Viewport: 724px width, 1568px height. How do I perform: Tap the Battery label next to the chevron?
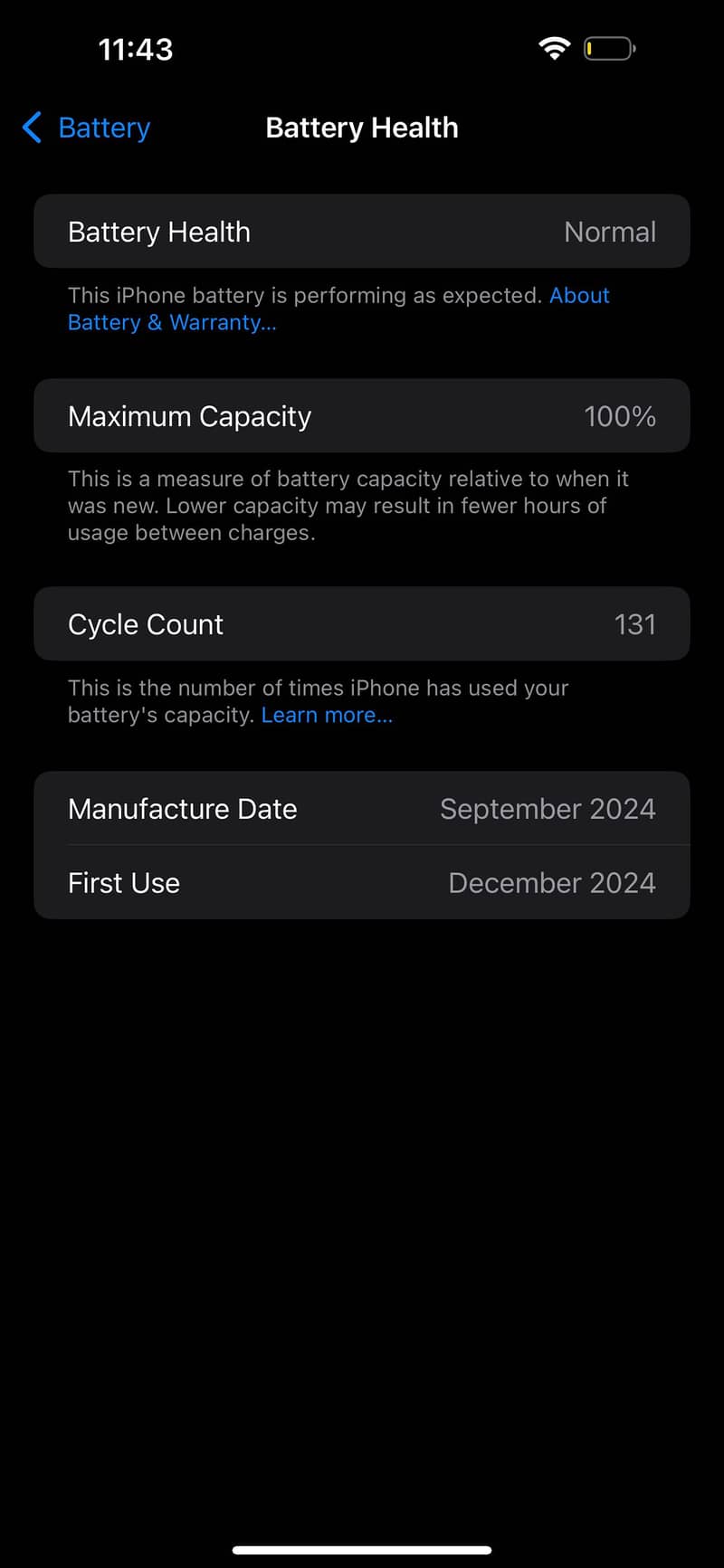[104, 128]
